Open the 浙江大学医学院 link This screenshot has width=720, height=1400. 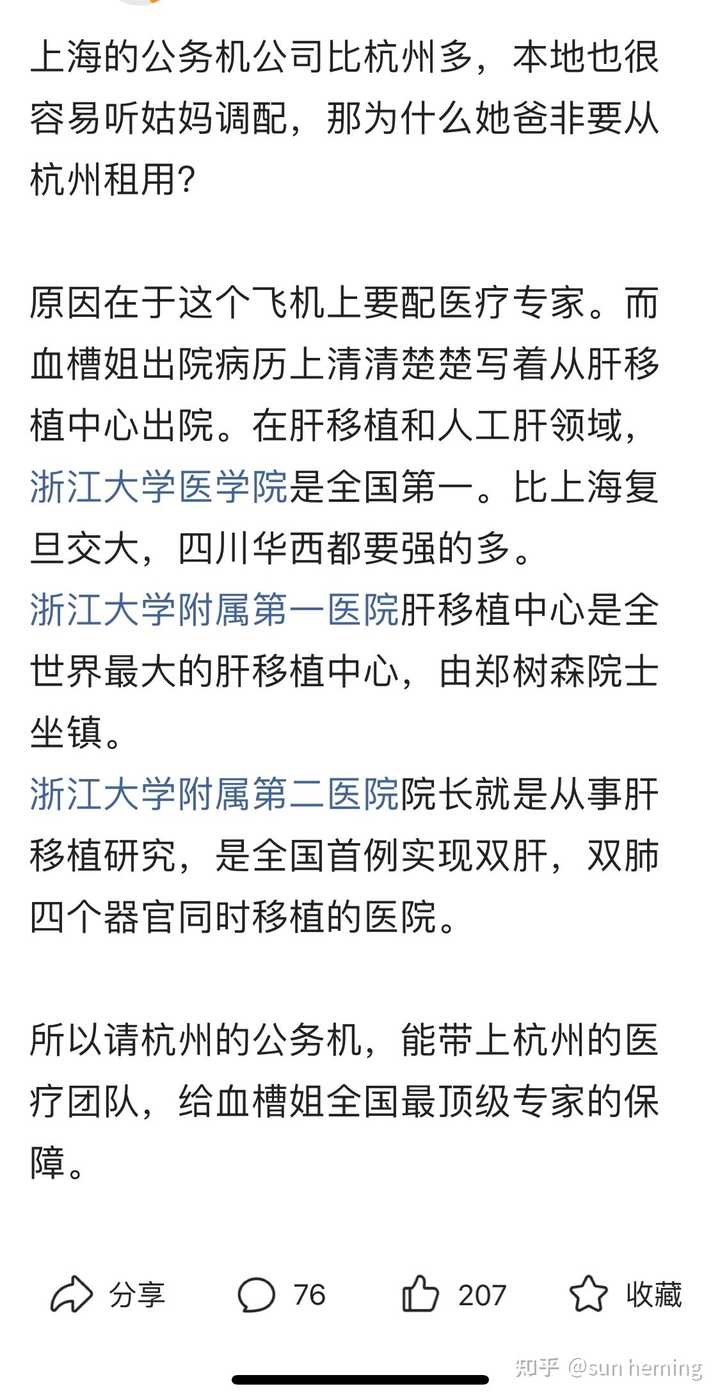click(x=158, y=488)
